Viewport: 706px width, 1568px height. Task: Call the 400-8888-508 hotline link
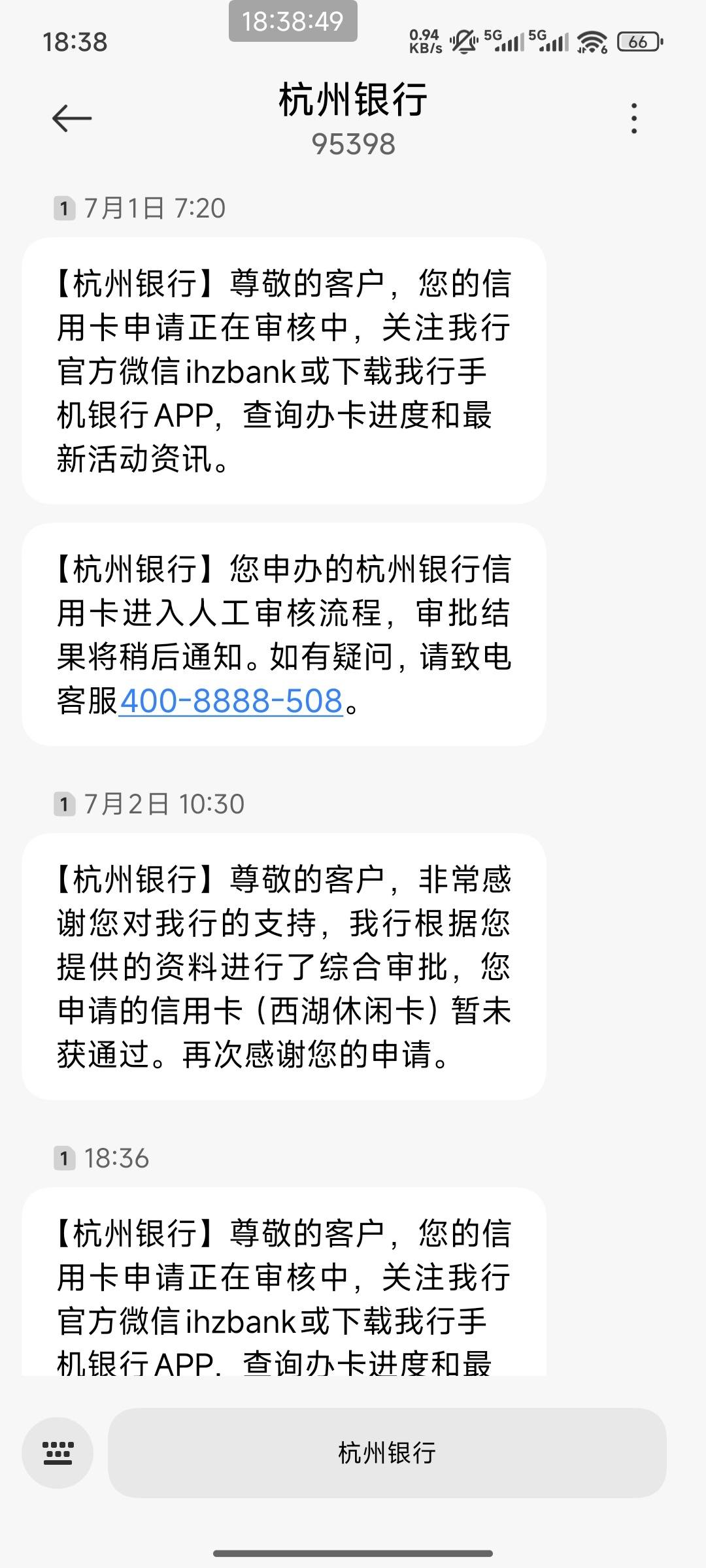[x=231, y=701]
